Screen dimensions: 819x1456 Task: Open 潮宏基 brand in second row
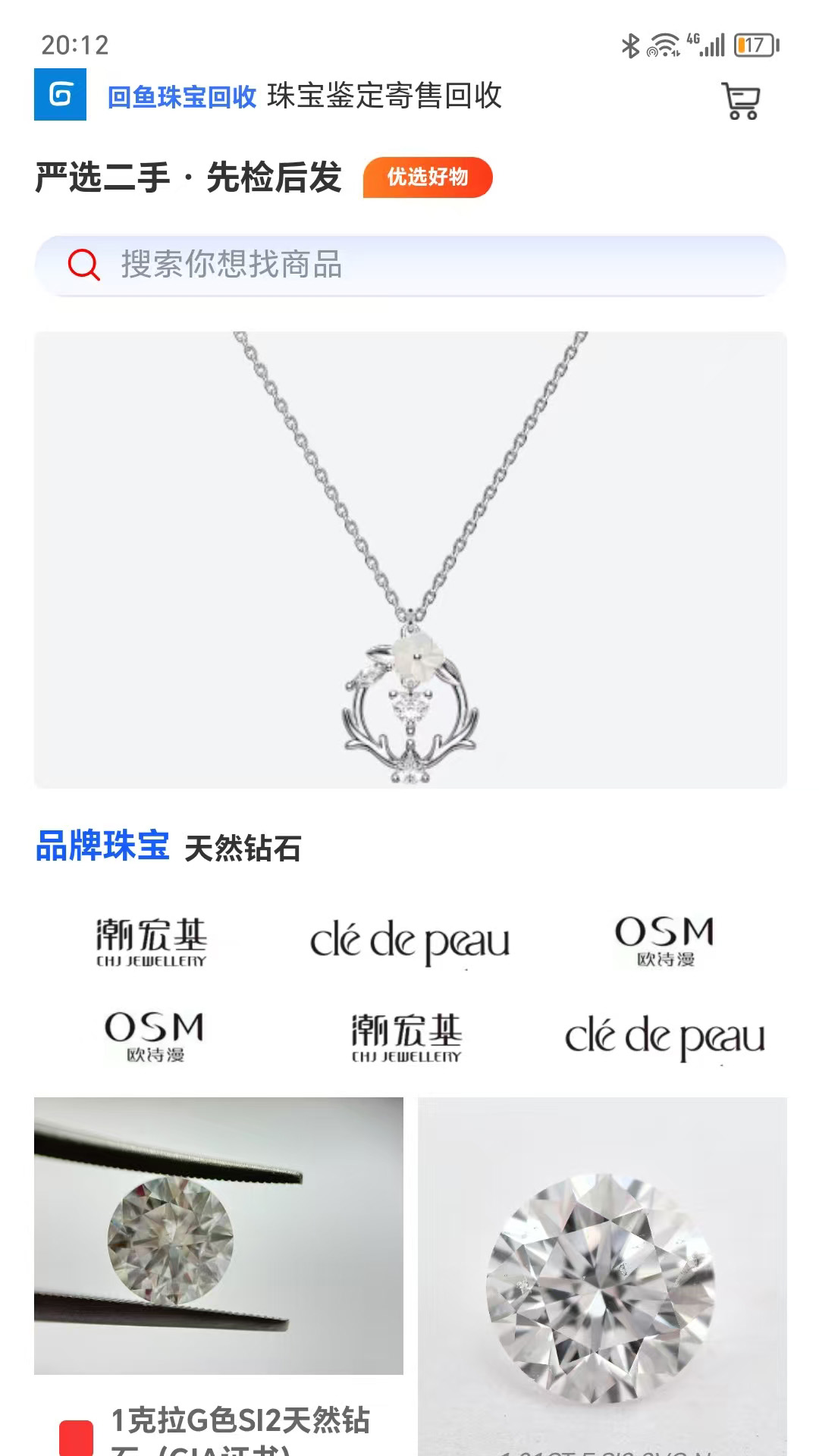[406, 1037]
